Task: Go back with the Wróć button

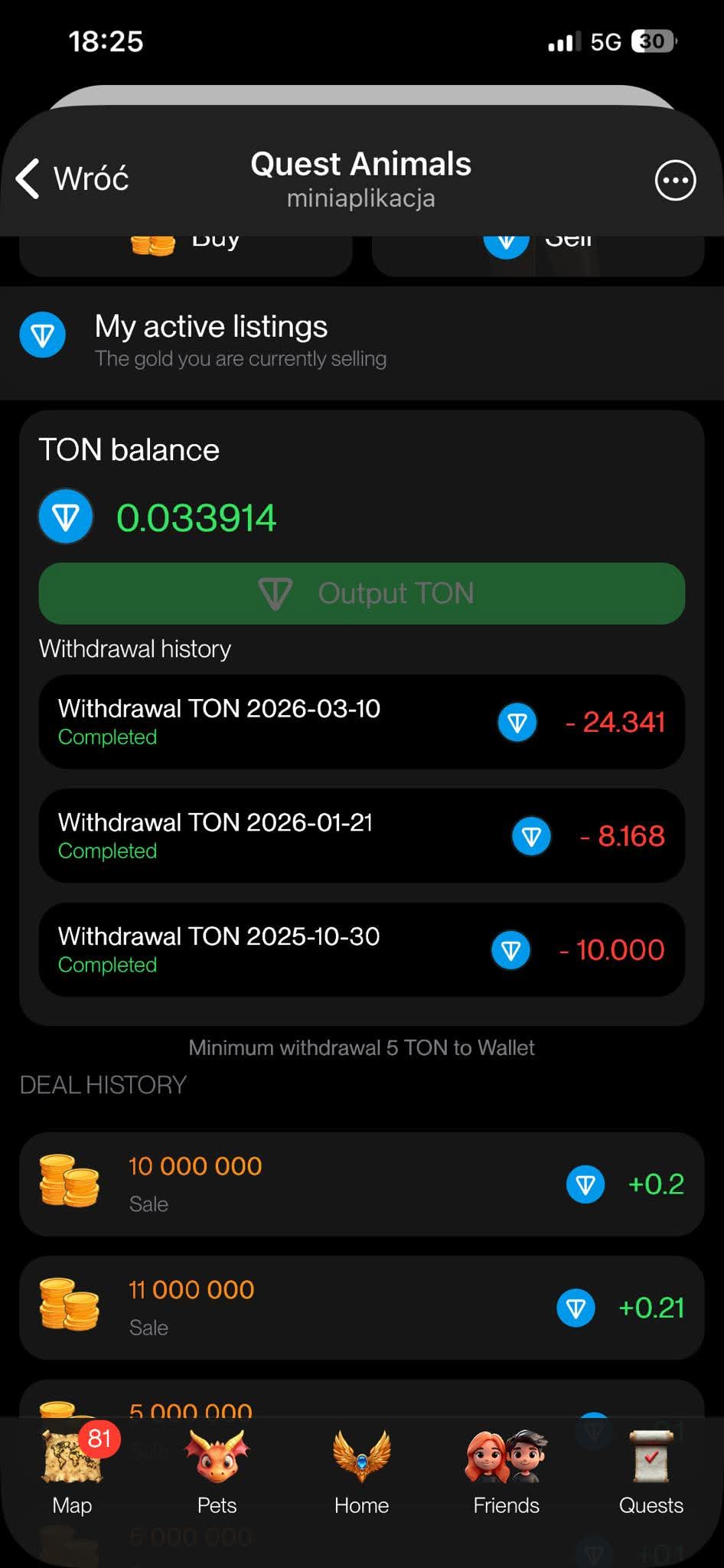Action: (x=73, y=179)
